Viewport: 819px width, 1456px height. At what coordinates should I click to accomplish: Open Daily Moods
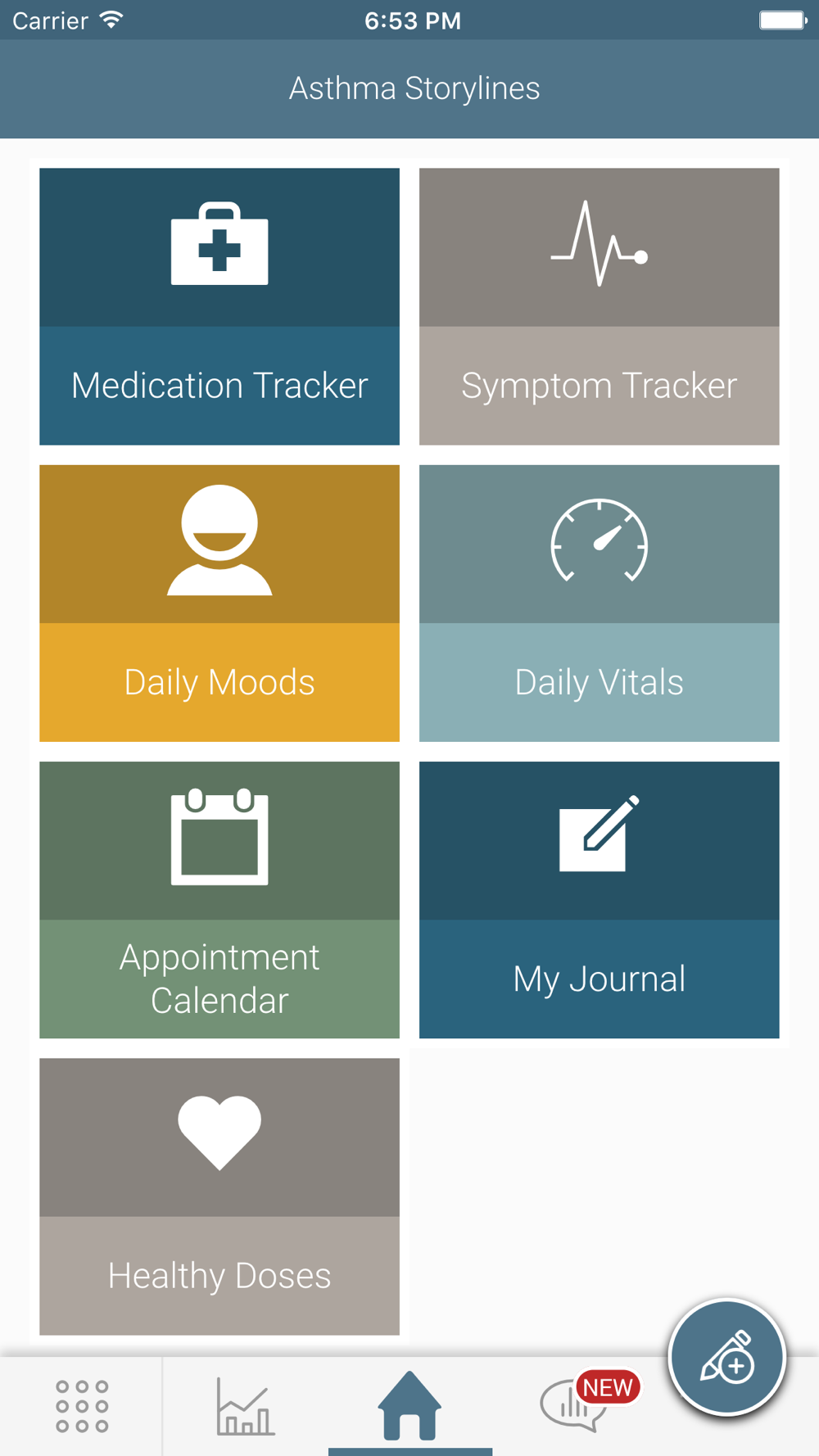[219, 603]
